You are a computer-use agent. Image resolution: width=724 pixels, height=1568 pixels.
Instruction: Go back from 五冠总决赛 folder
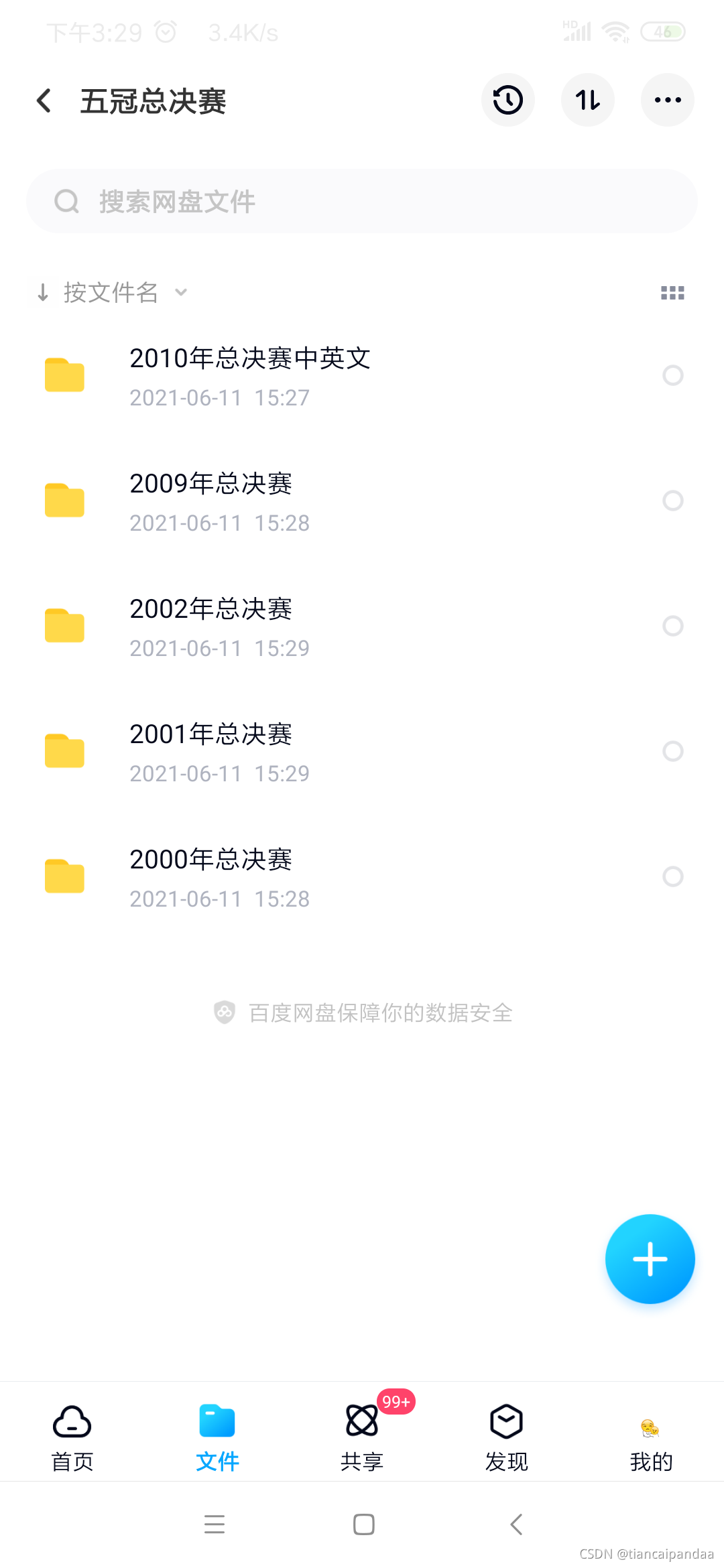click(x=44, y=101)
